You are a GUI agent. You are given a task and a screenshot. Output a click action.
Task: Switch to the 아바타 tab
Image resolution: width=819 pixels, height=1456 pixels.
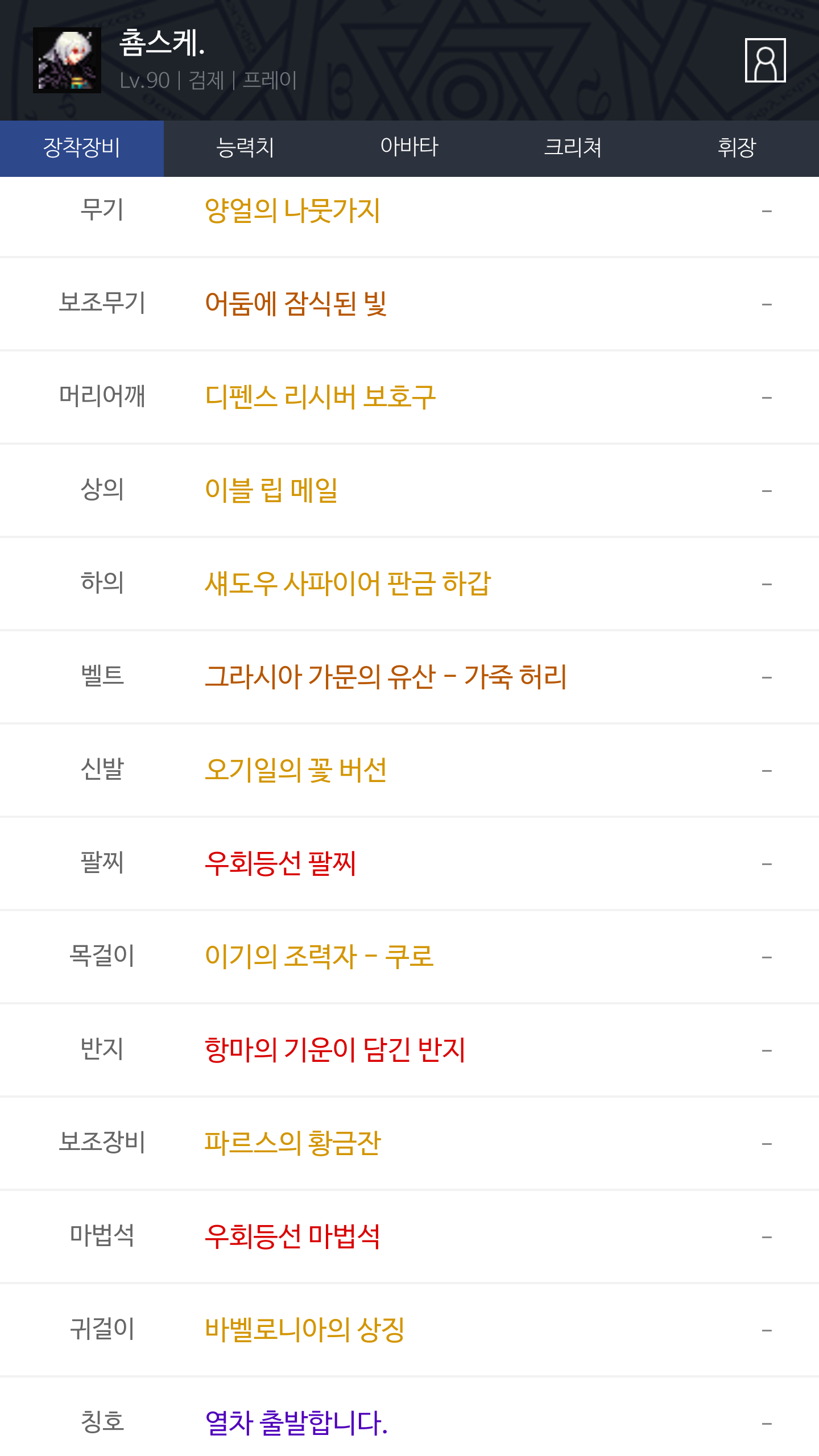point(409,148)
